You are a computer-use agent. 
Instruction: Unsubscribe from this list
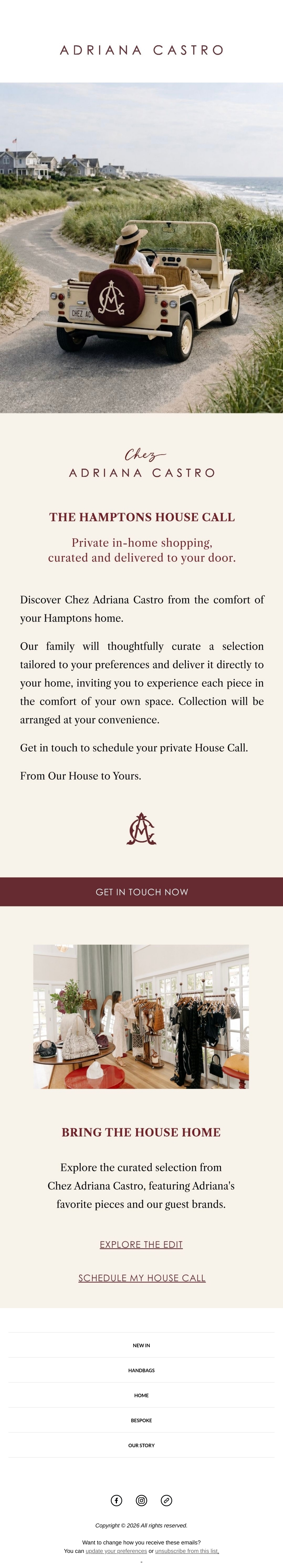tap(187, 1551)
